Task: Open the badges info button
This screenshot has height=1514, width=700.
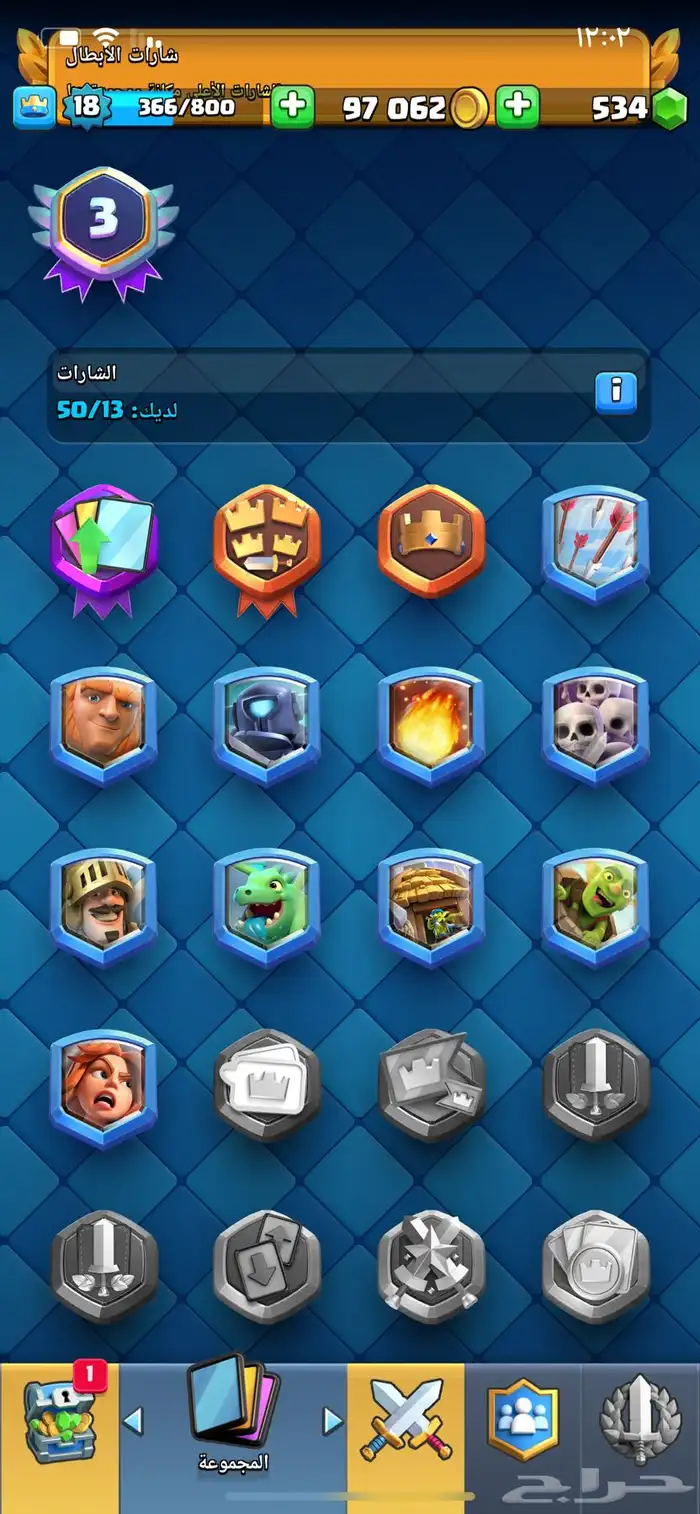Action: pos(616,392)
